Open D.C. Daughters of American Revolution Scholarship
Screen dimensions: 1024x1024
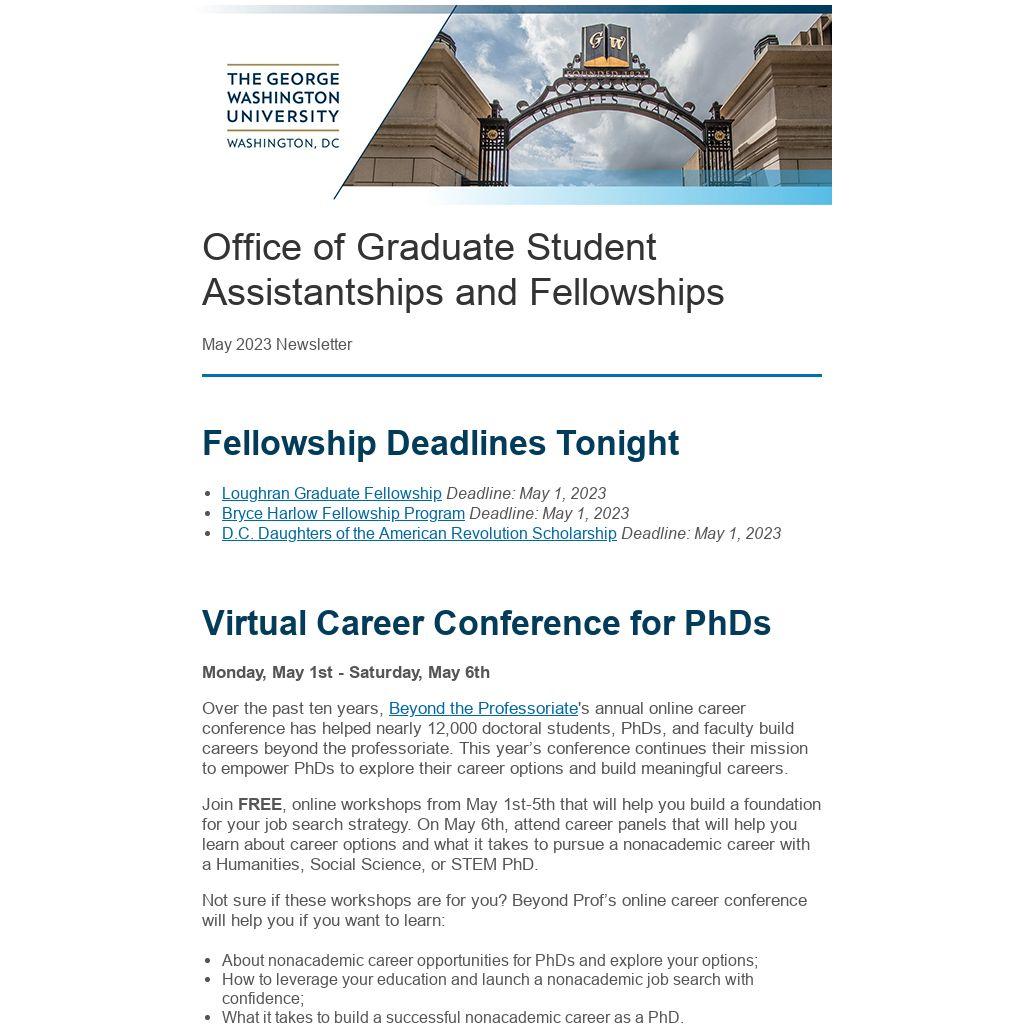pos(419,534)
